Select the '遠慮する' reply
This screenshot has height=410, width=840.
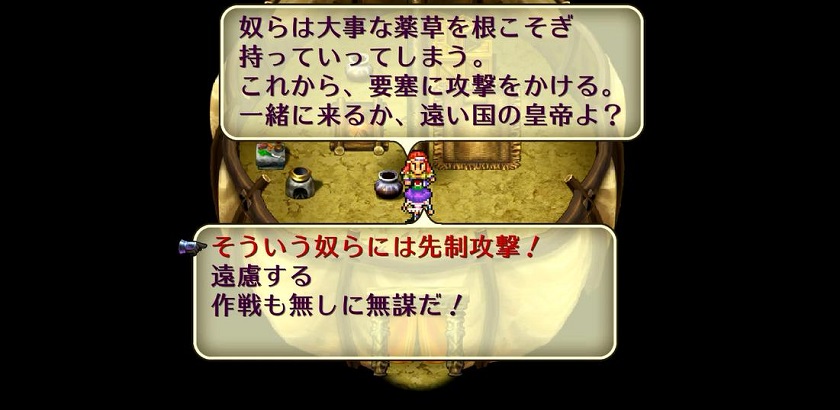[262, 274]
